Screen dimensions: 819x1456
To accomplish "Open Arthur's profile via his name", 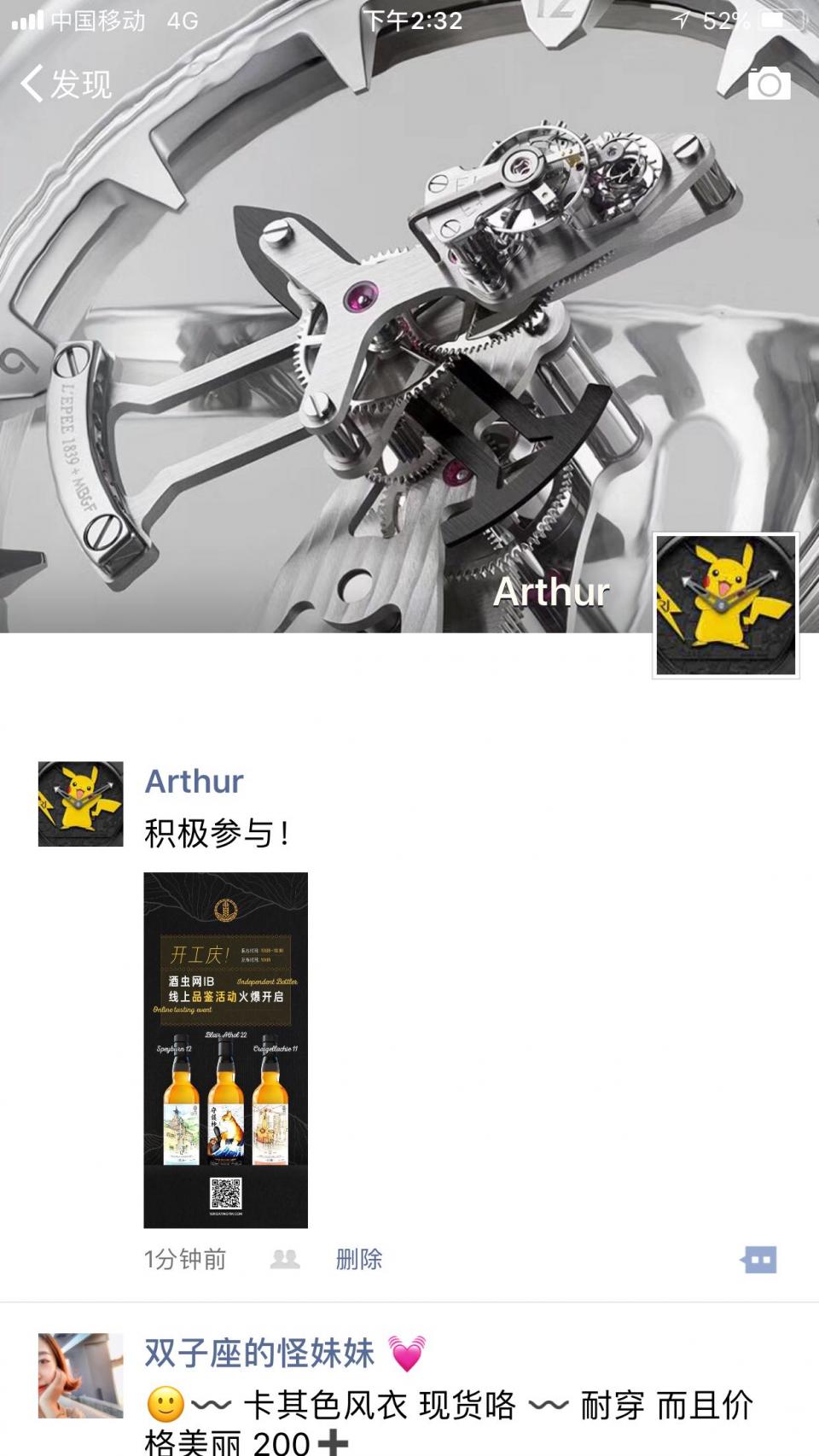I will (x=192, y=782).
